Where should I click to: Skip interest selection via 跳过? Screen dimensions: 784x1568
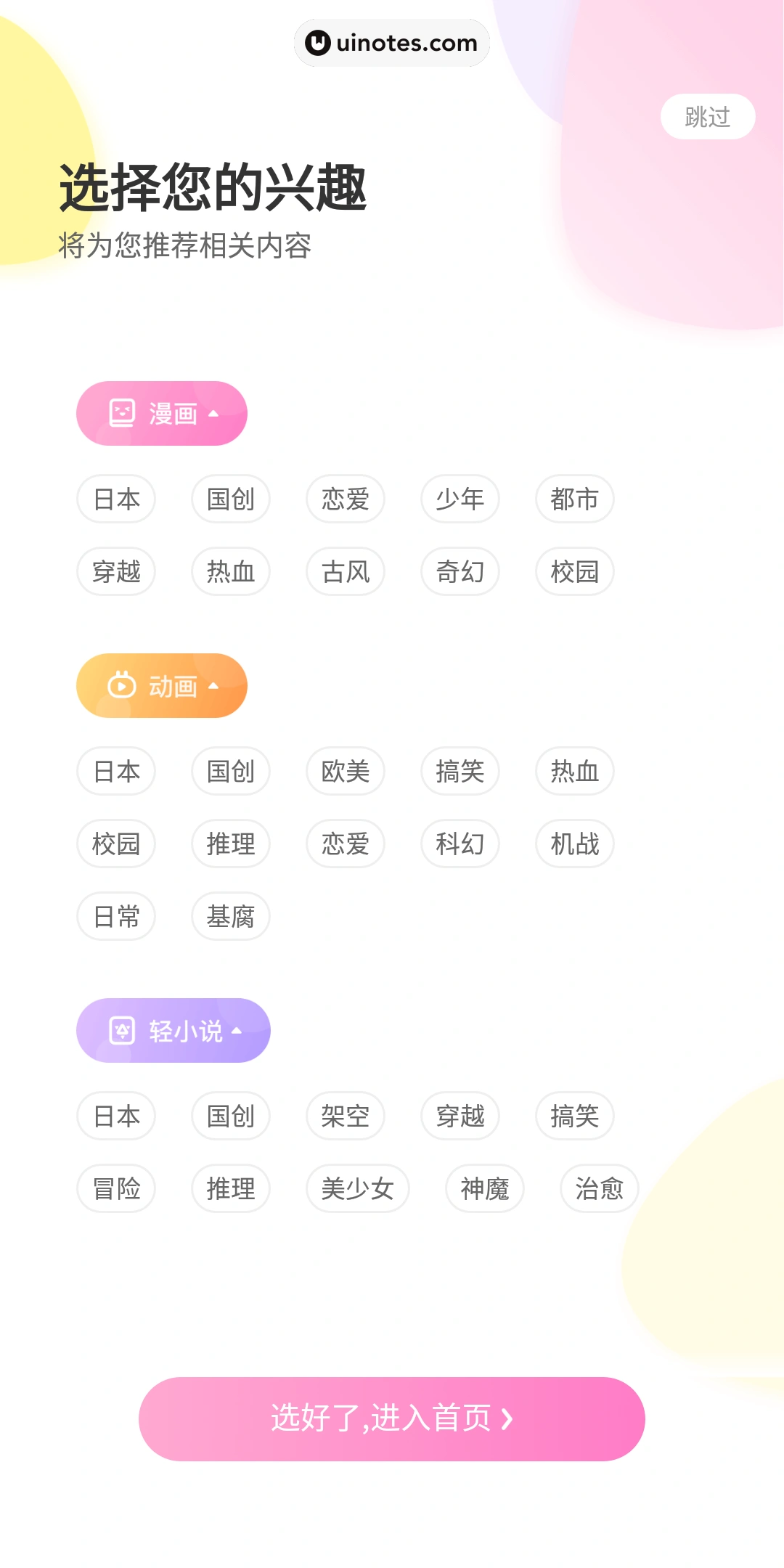point(707,117)
